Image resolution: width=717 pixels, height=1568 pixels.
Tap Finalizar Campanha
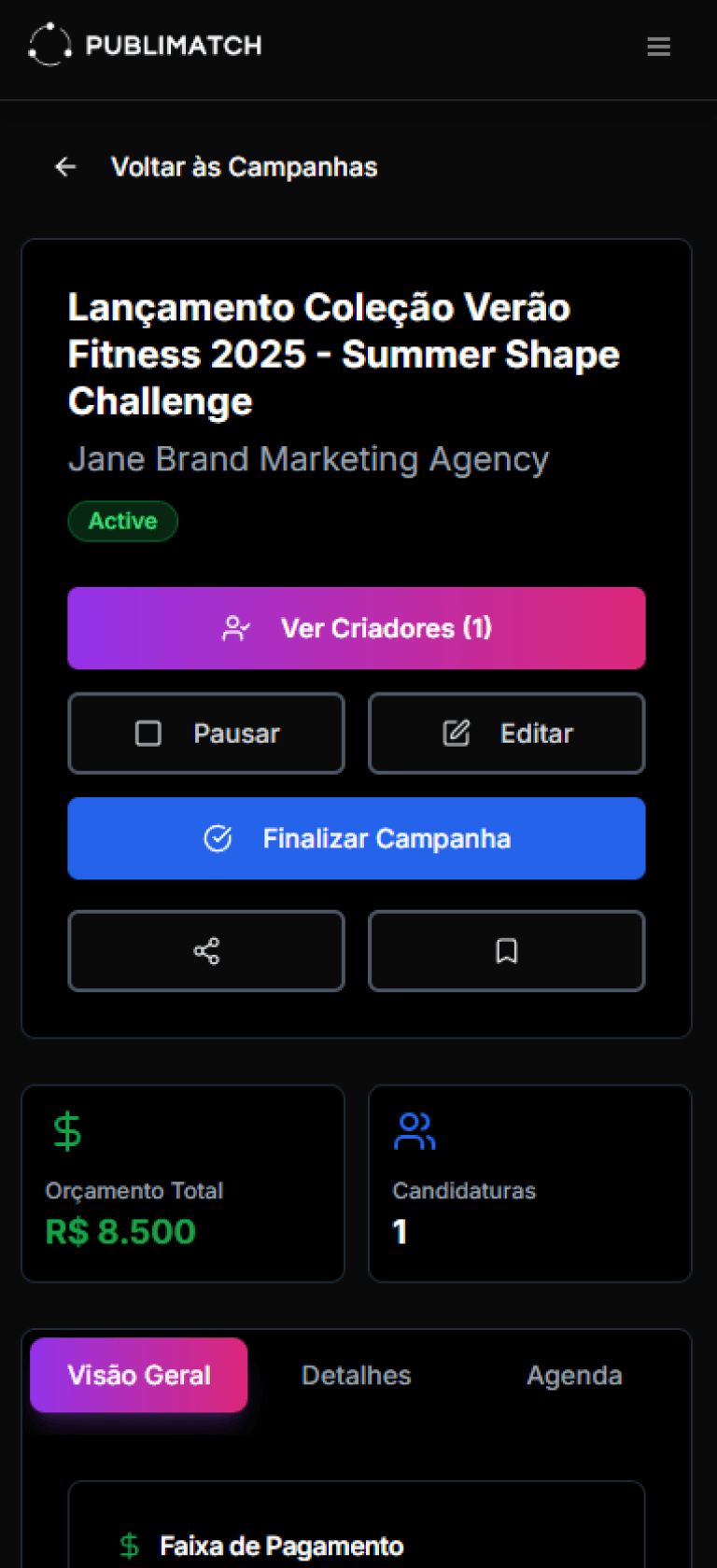point(357,838)
